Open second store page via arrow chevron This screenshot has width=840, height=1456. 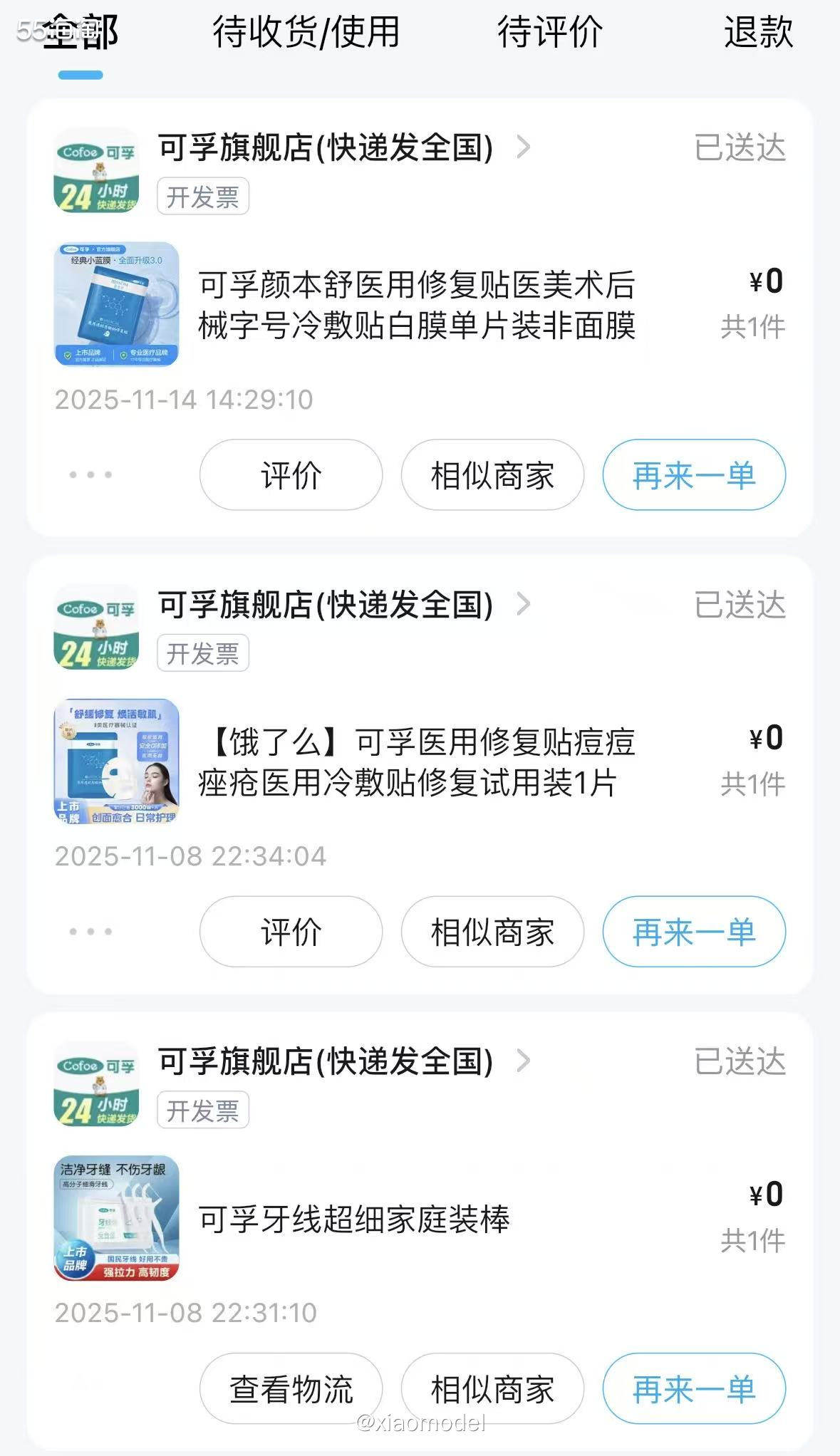point(524,604)
